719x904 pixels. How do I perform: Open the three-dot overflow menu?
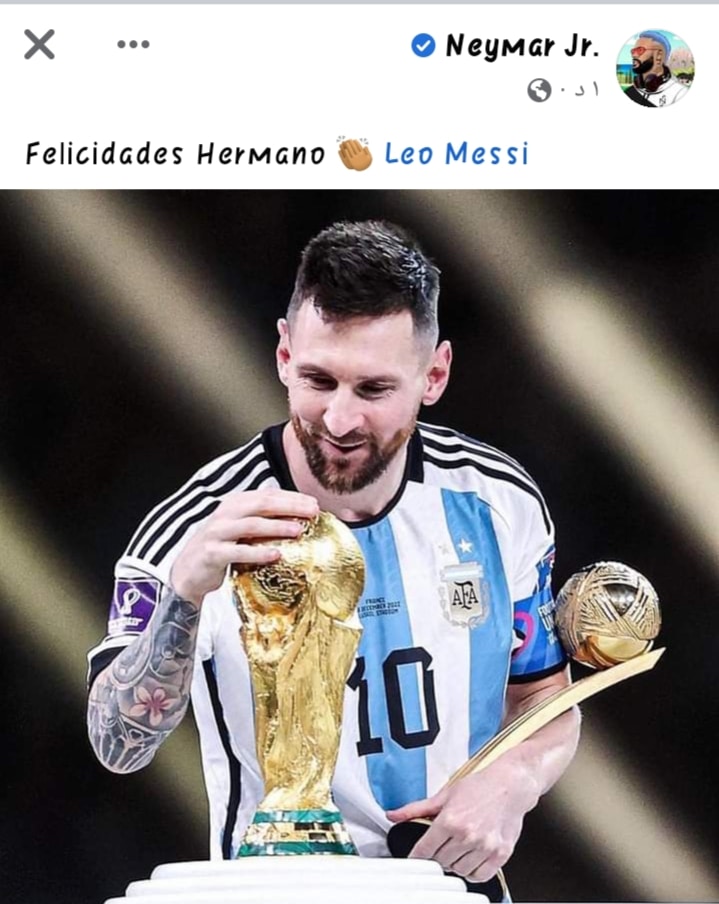tap(133, 44)
